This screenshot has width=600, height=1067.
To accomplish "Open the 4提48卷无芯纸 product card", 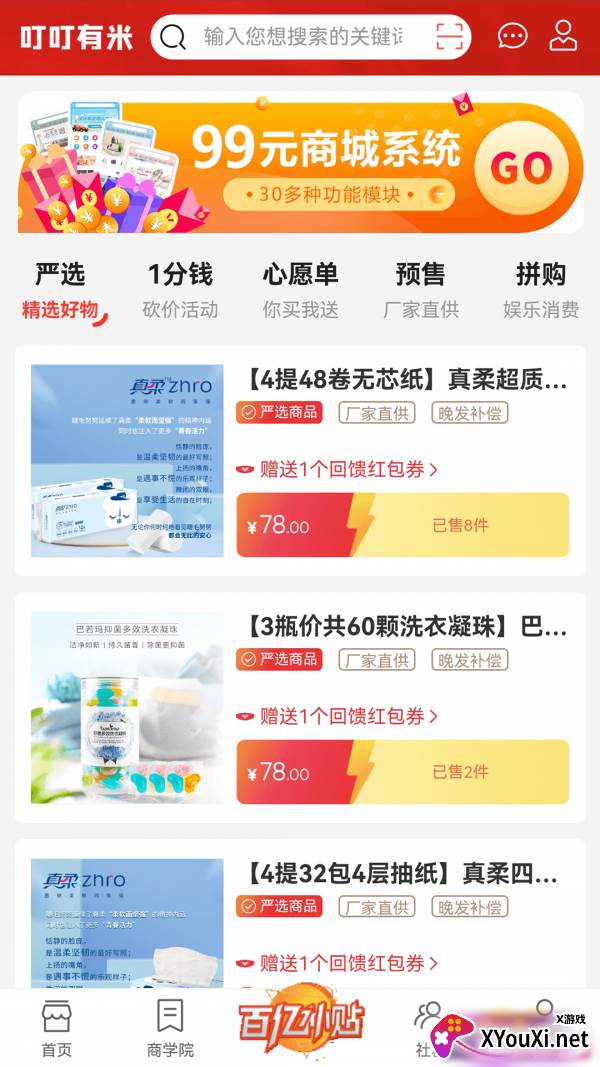I will pyautogui.click(x=300, y=461).
